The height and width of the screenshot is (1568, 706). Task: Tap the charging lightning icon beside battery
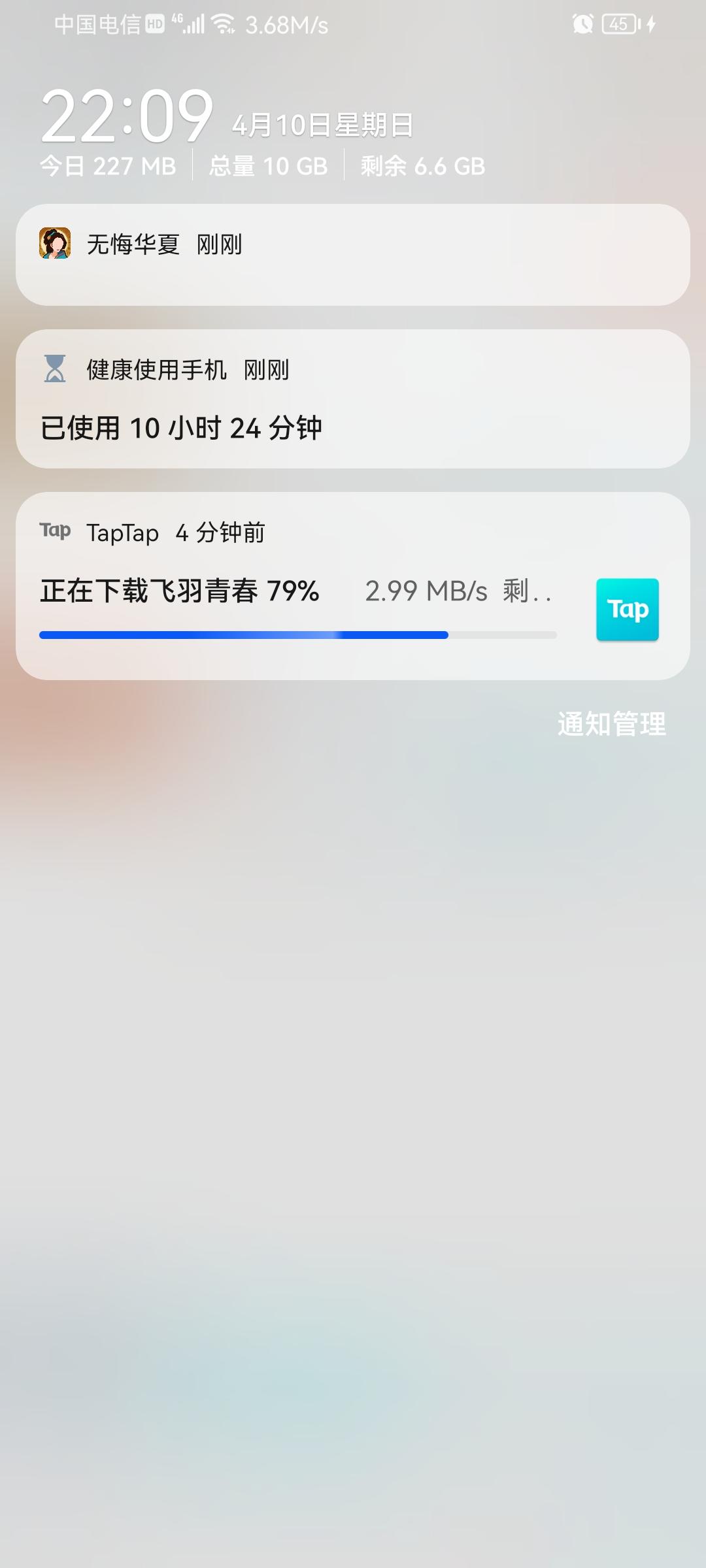[x=650, y=23]
